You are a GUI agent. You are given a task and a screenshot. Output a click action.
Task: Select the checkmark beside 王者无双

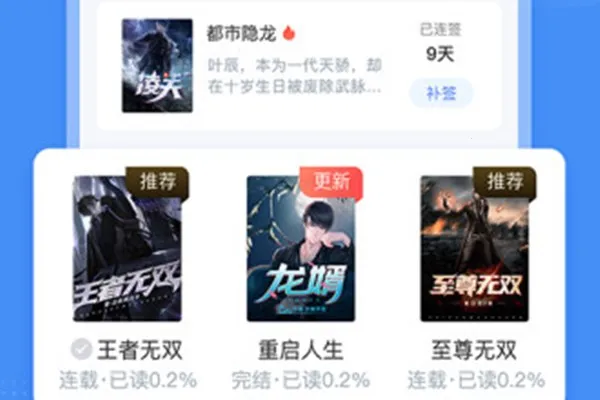(x=80, y=349)
